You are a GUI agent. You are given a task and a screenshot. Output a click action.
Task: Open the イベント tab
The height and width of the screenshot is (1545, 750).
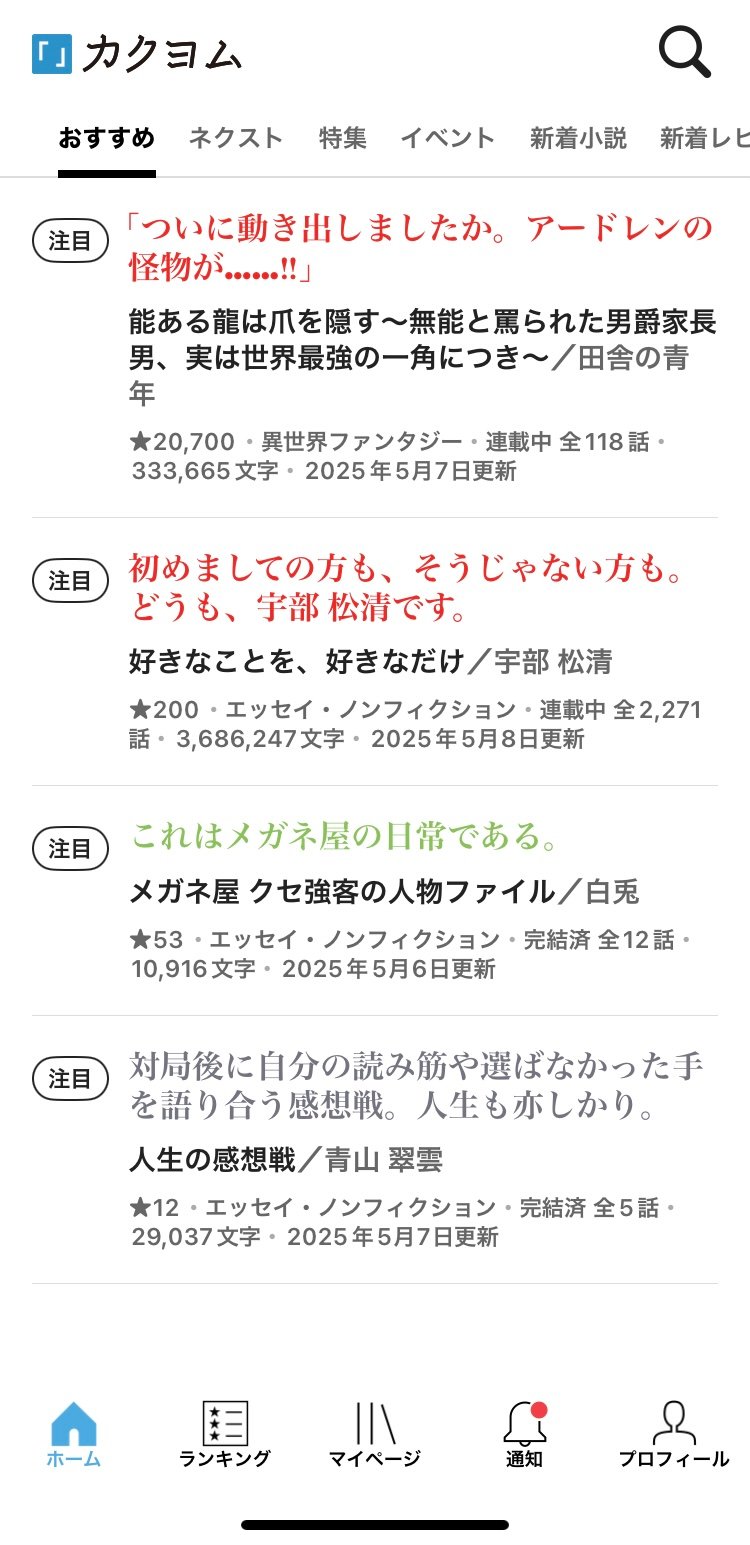[448, 138]
